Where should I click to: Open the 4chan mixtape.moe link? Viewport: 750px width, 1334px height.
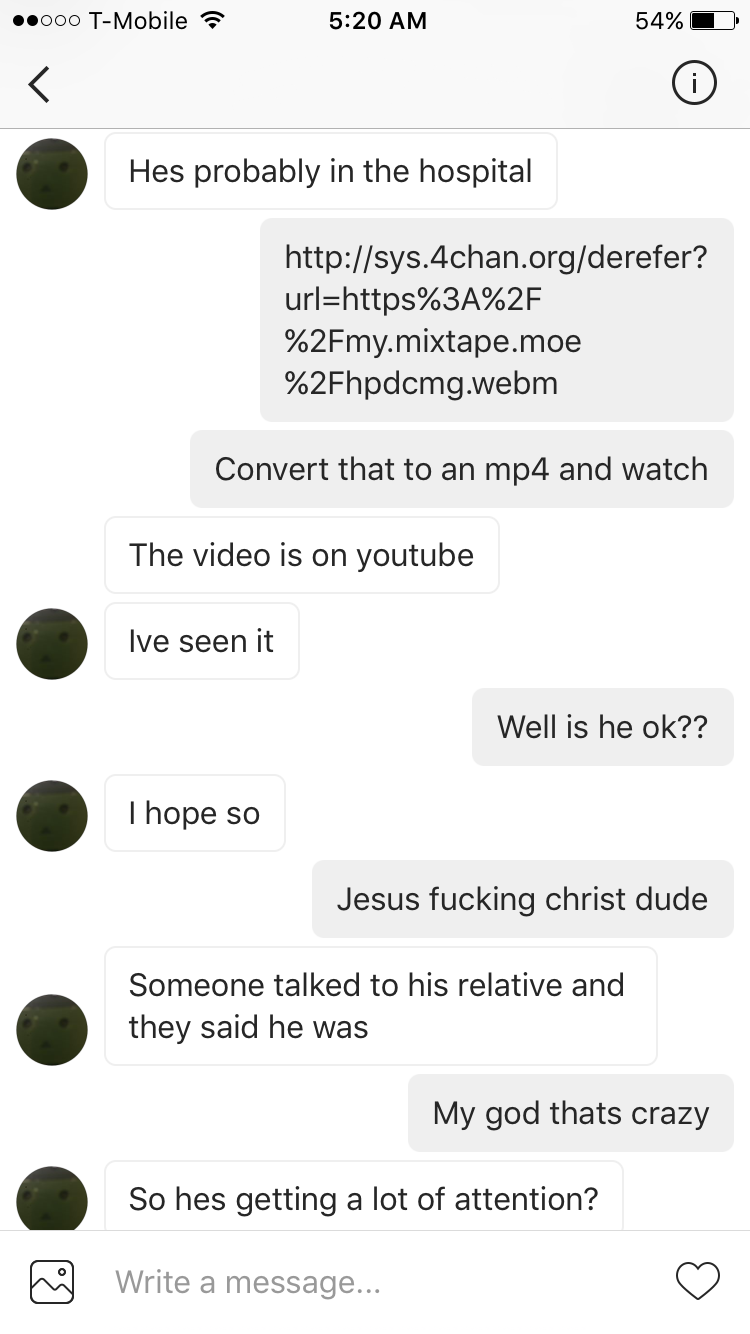tap(496, 320)
